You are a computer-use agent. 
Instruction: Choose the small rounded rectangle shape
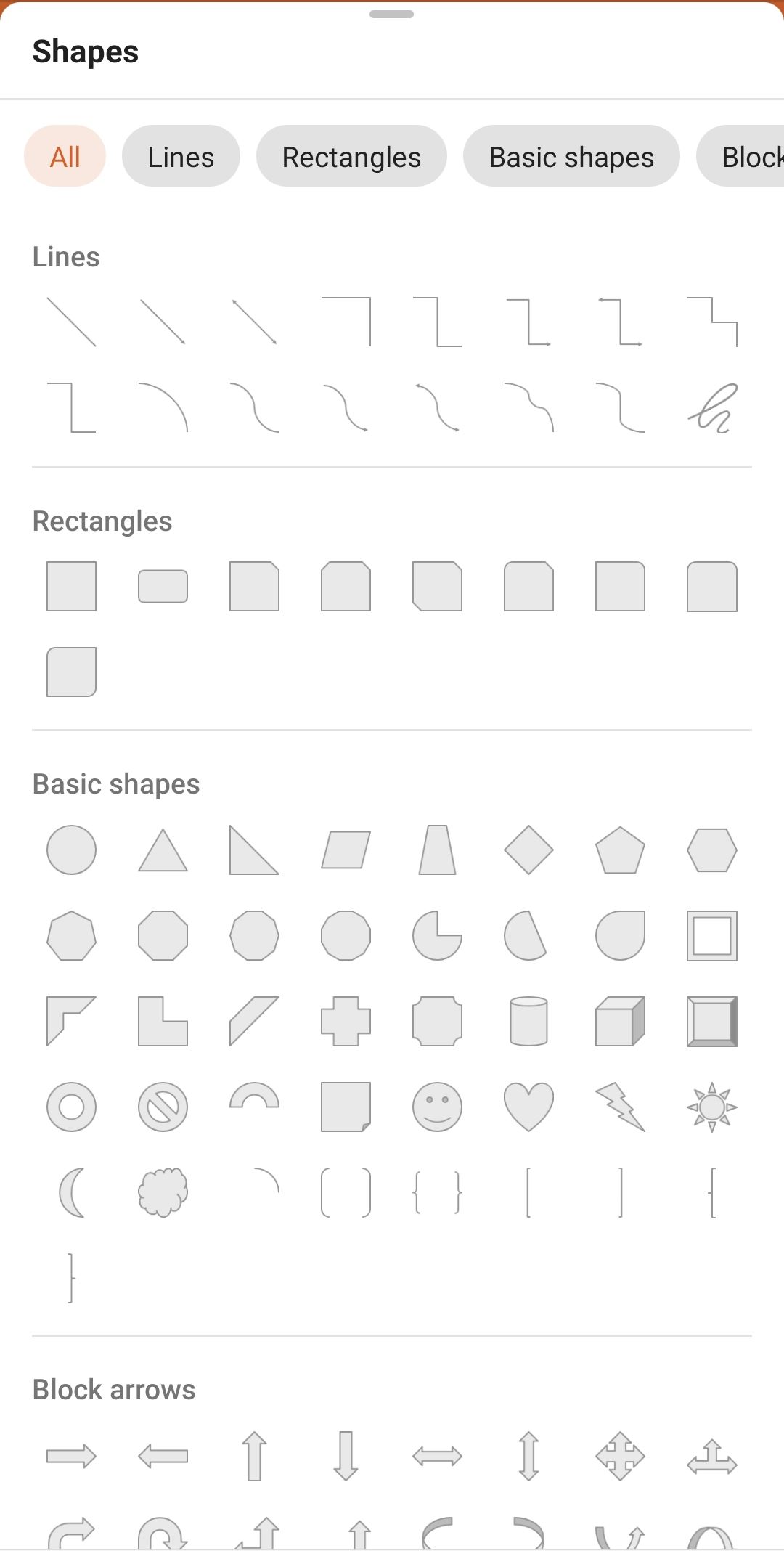click(163, 586)
